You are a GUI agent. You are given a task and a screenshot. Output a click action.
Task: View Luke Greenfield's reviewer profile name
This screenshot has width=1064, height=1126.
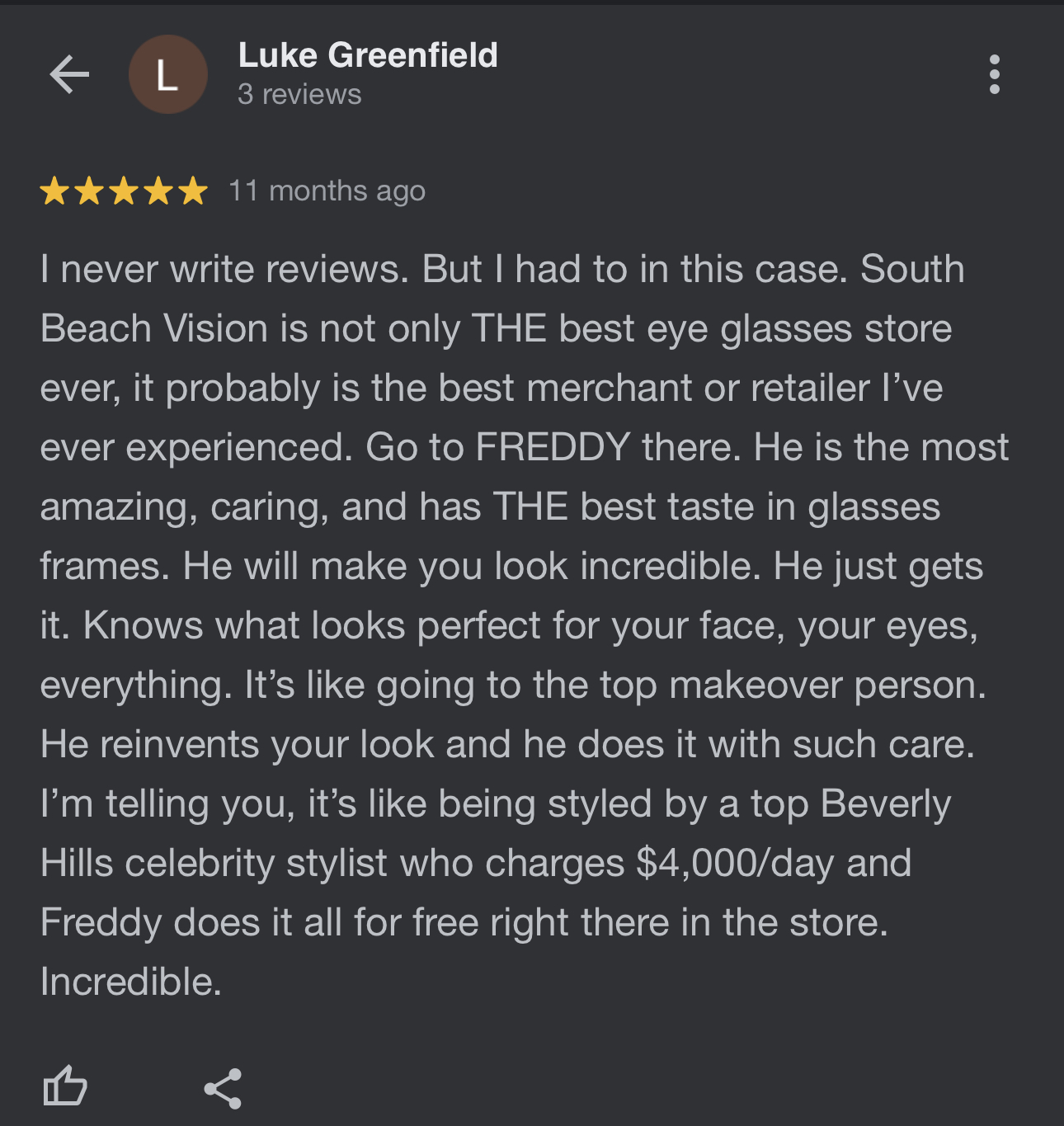pyautogui.click(x=368, y=55)
